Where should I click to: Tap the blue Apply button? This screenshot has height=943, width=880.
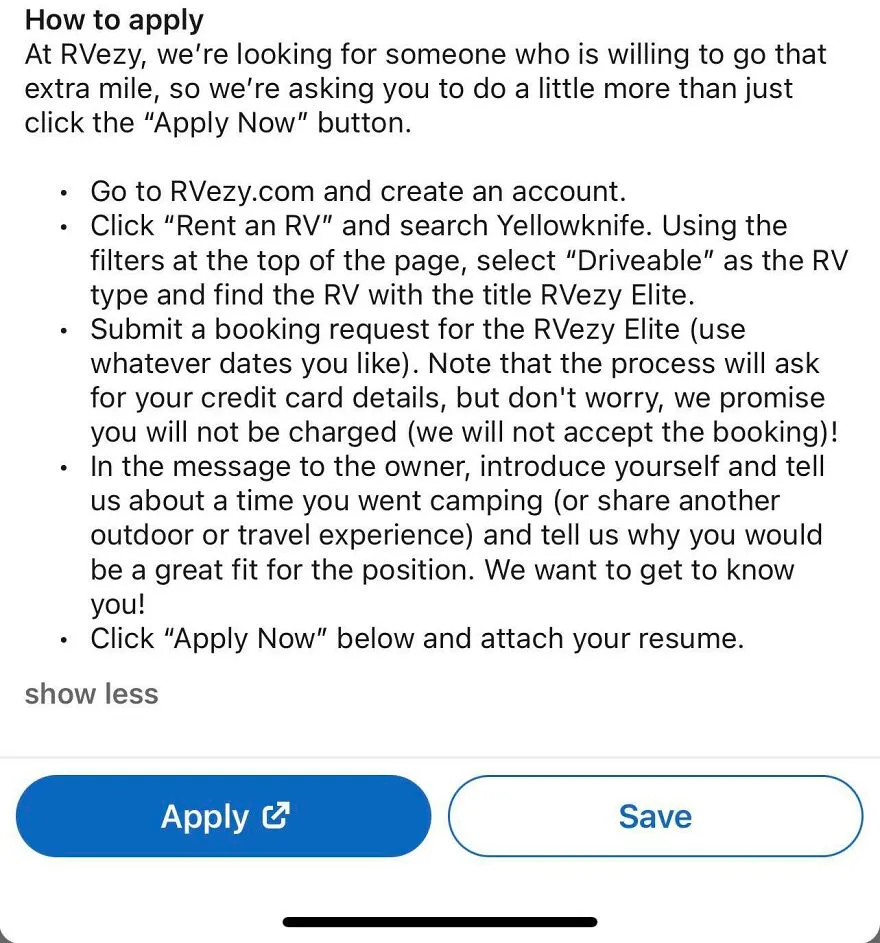(224, 816)
